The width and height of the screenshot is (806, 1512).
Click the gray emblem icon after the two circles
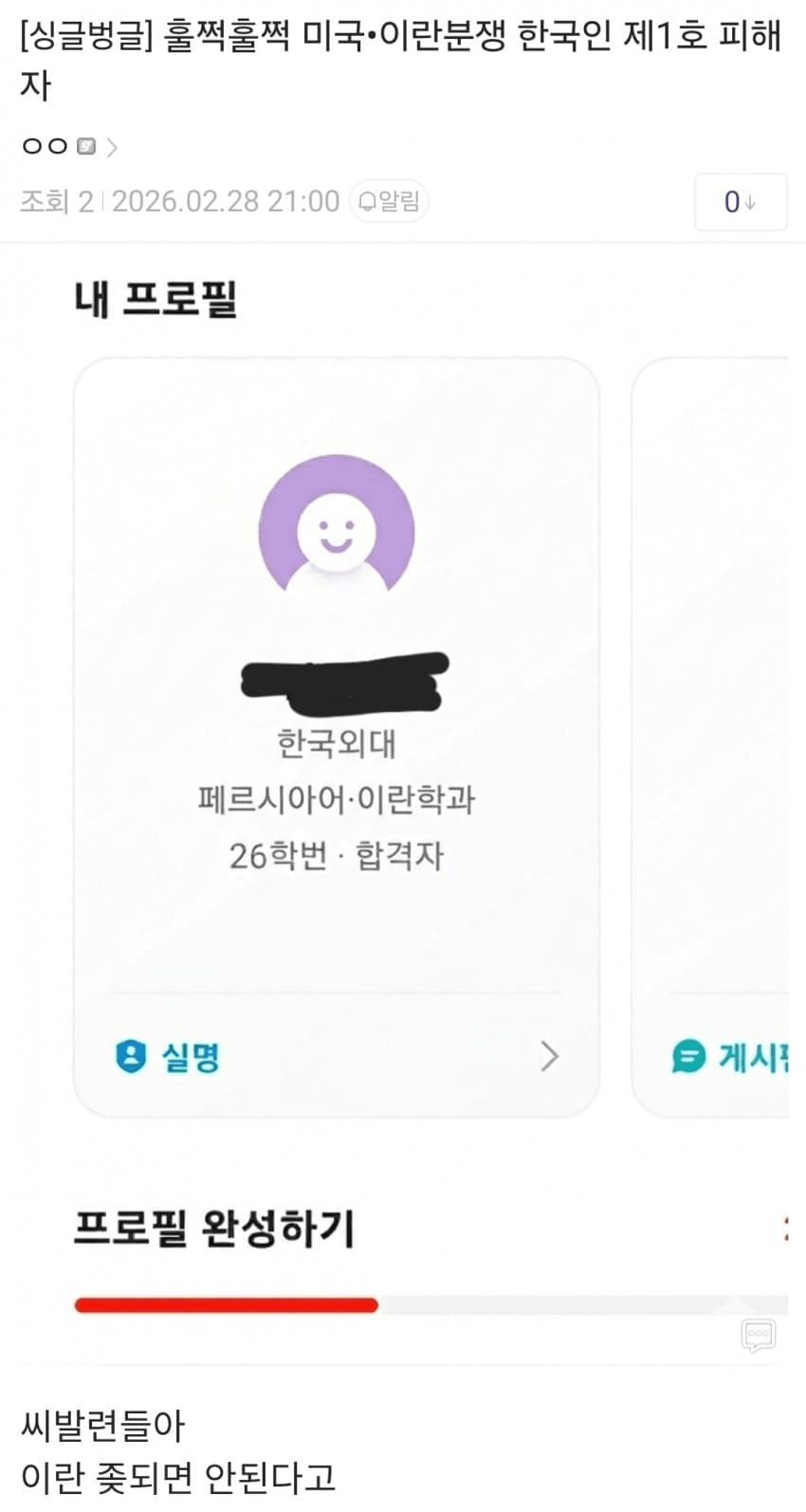click(x=88, y=146)
